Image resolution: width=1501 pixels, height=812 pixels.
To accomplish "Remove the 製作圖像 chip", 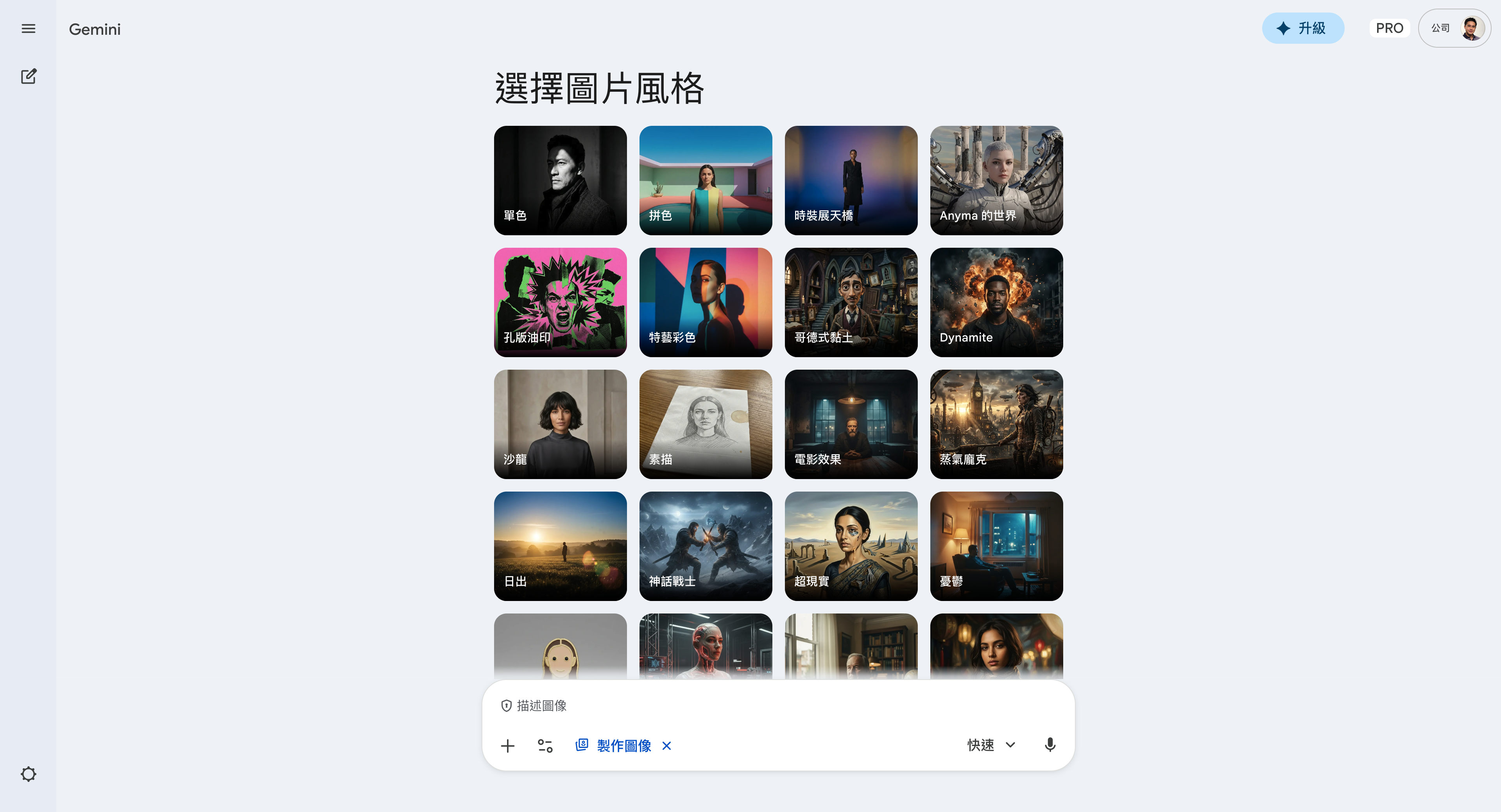I will click(666, 746).
